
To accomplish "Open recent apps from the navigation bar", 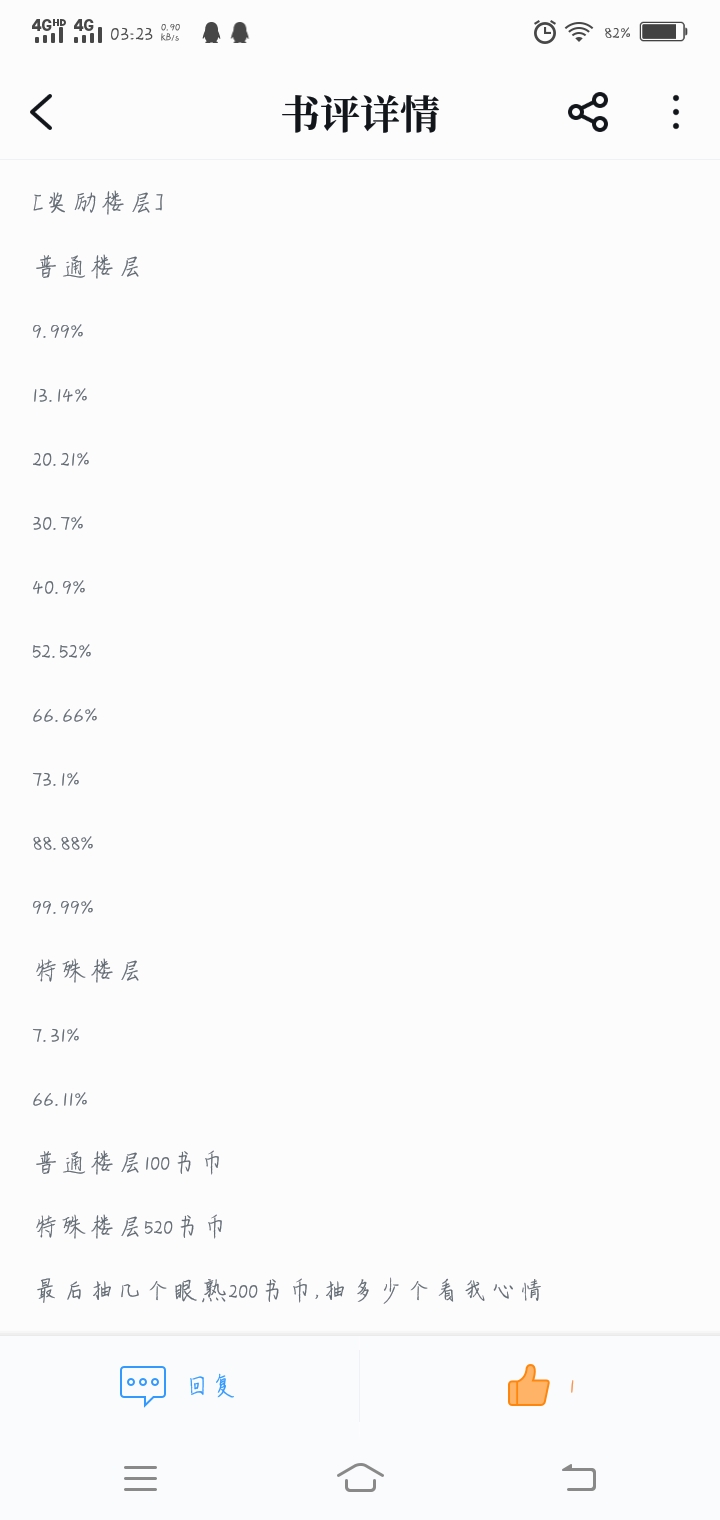I will click(140, 1478).
